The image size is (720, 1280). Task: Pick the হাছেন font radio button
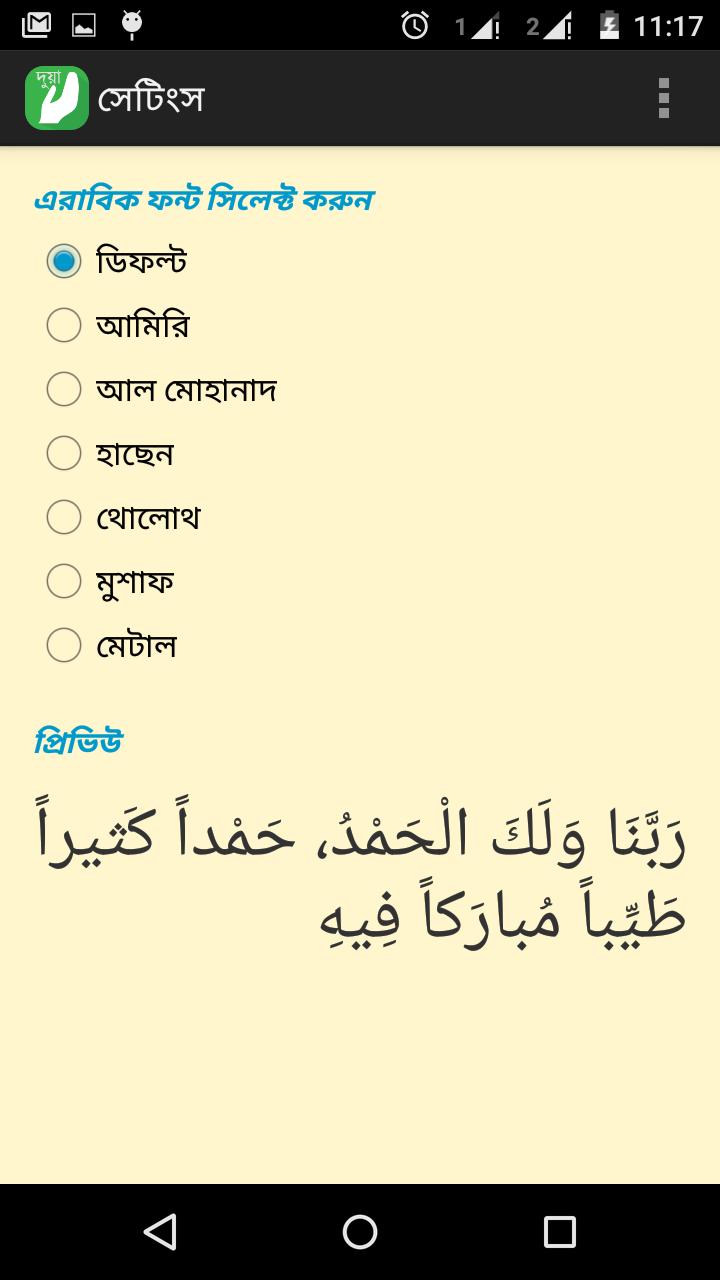point(64,453)
